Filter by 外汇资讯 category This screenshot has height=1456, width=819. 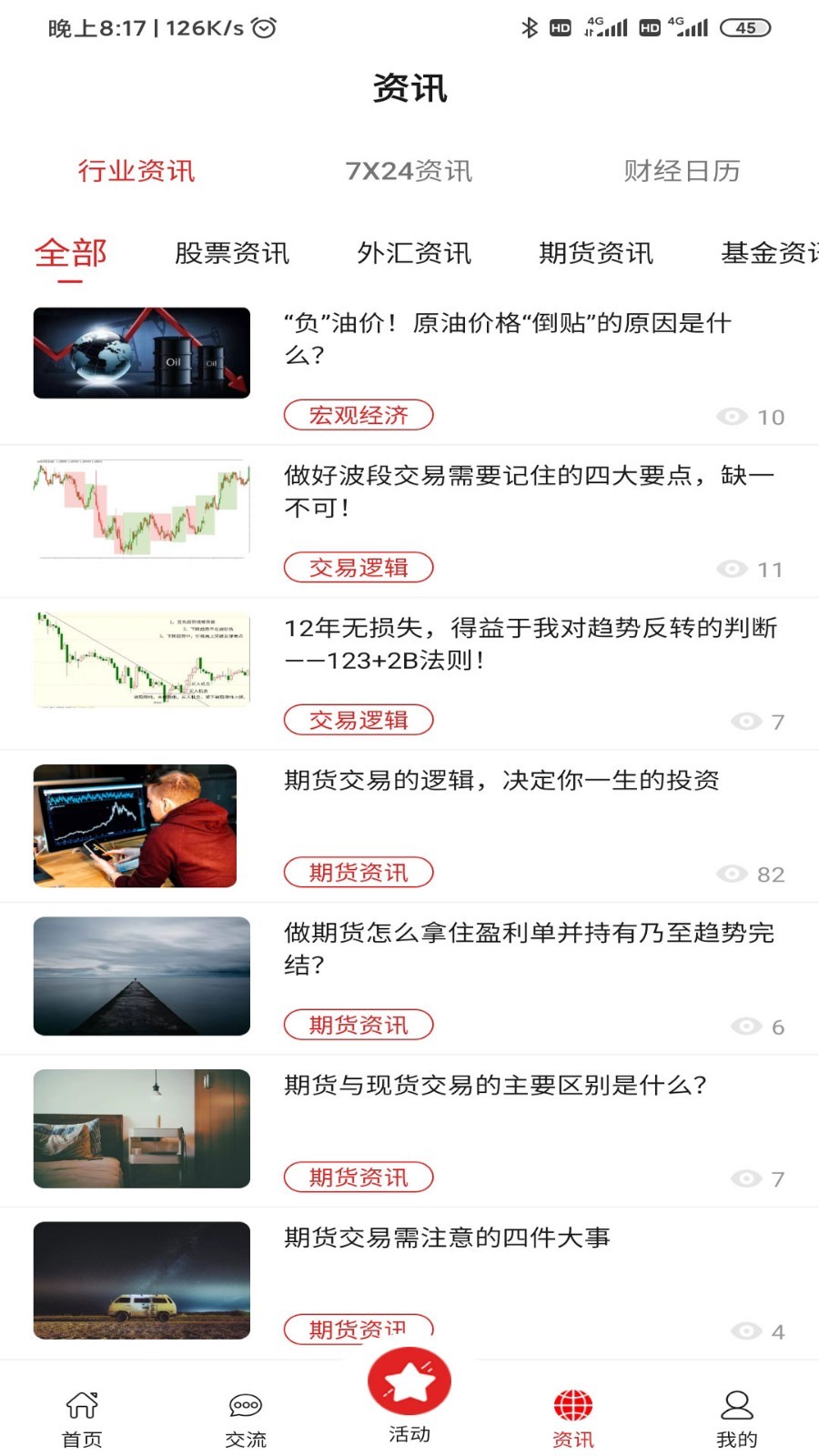click(414, 253)
